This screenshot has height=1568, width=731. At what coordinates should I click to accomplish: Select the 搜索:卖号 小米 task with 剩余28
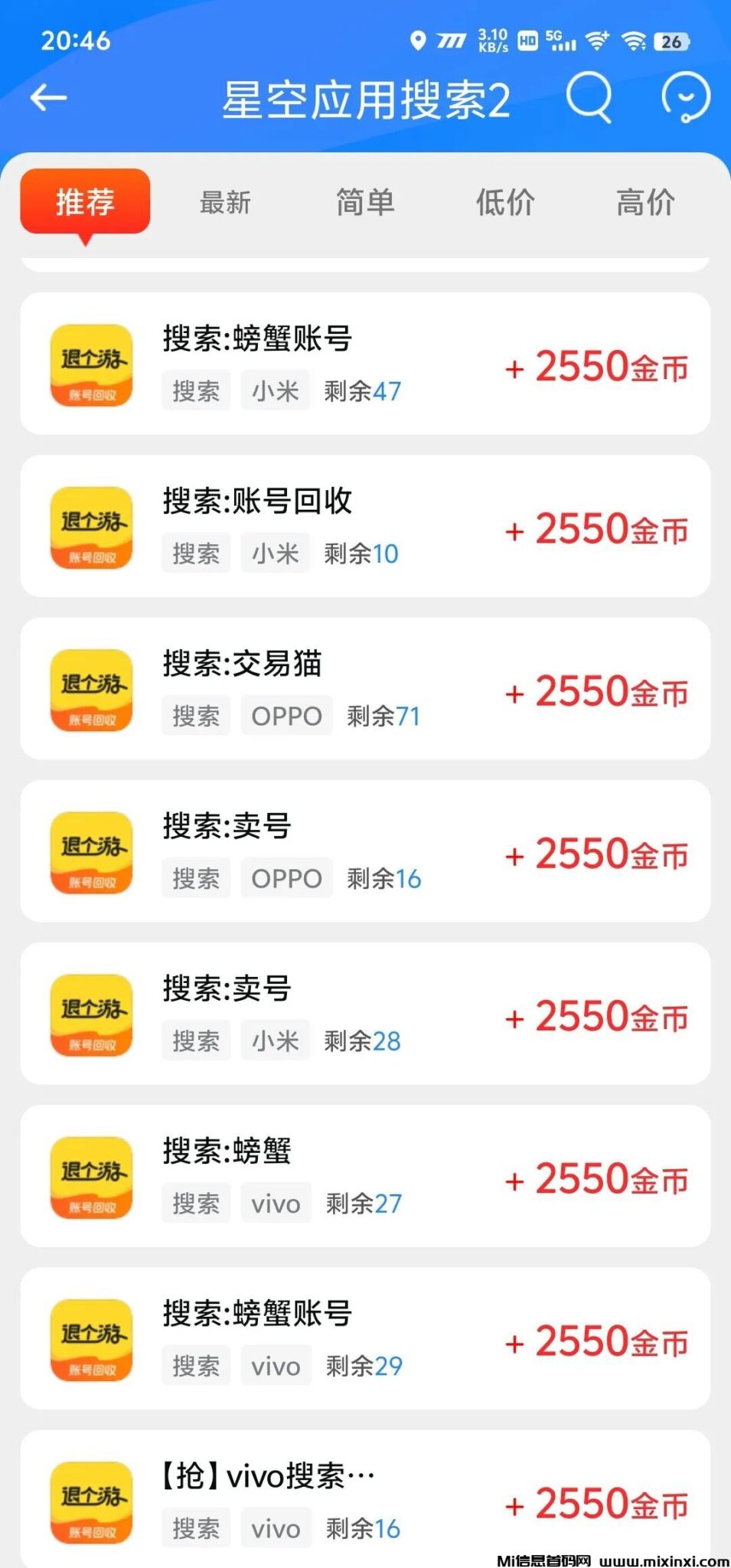coord(365,1013)
